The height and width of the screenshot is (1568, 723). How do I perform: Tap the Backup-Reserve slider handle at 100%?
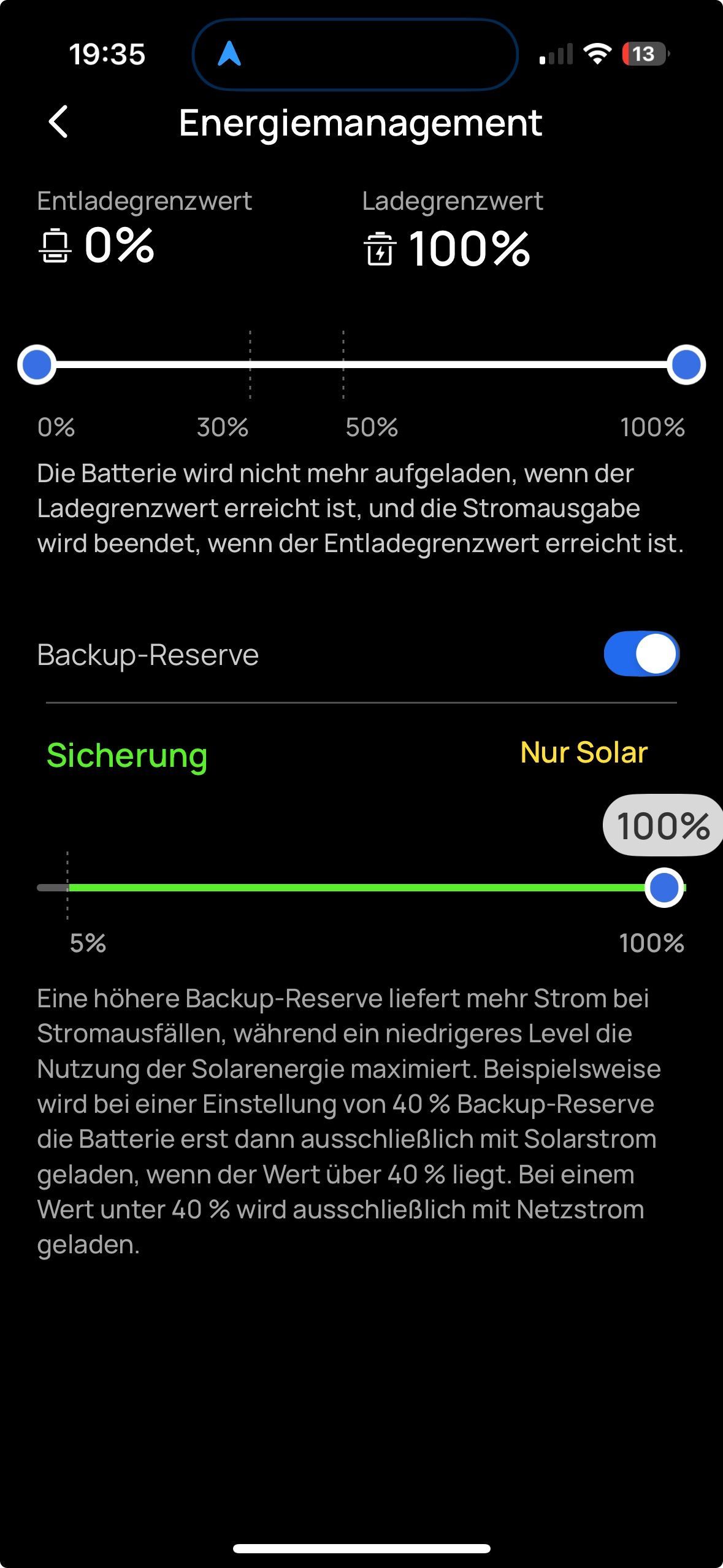click(664, 887)
